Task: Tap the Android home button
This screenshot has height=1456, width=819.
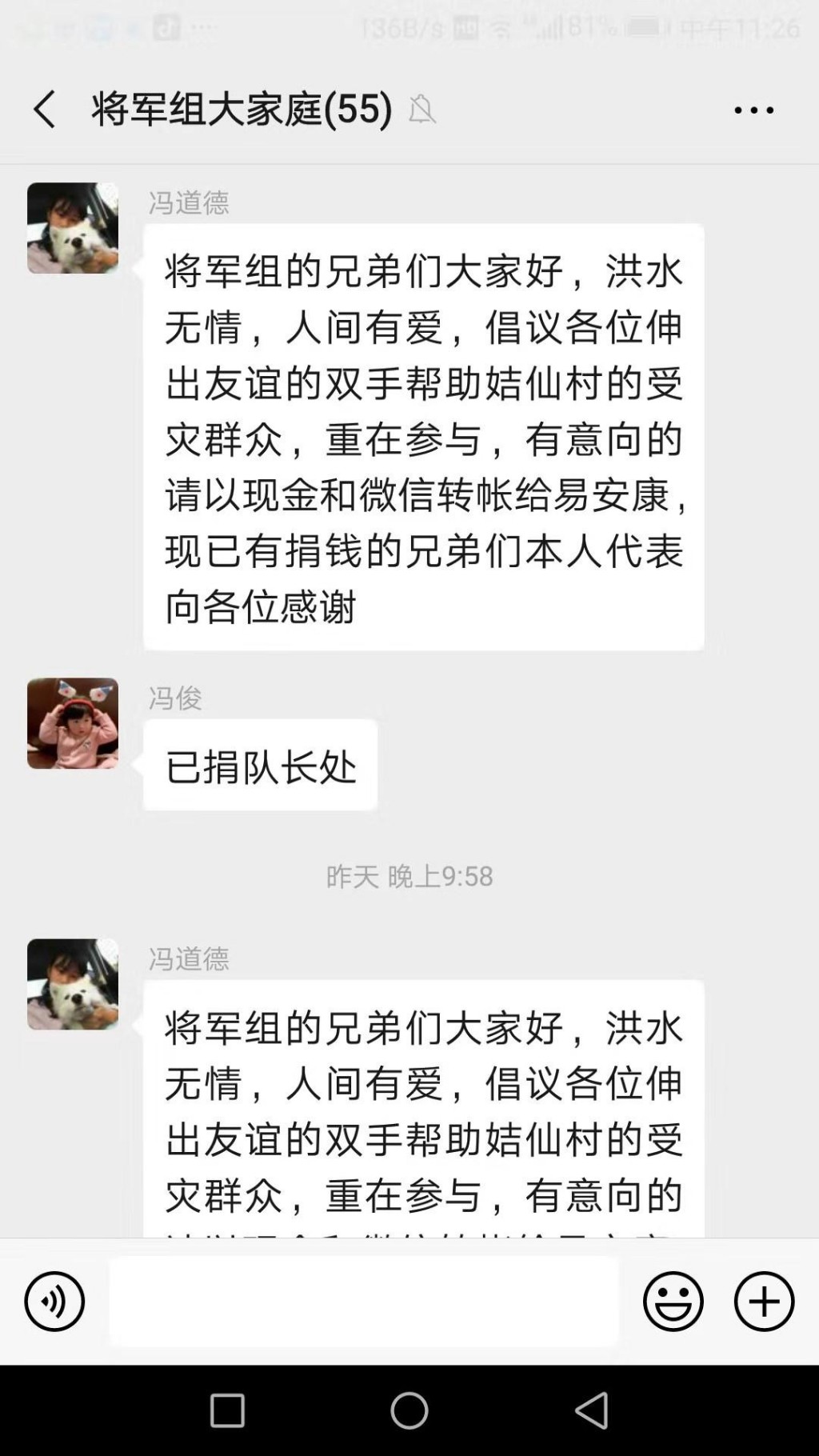Action: pos(409,1410)
